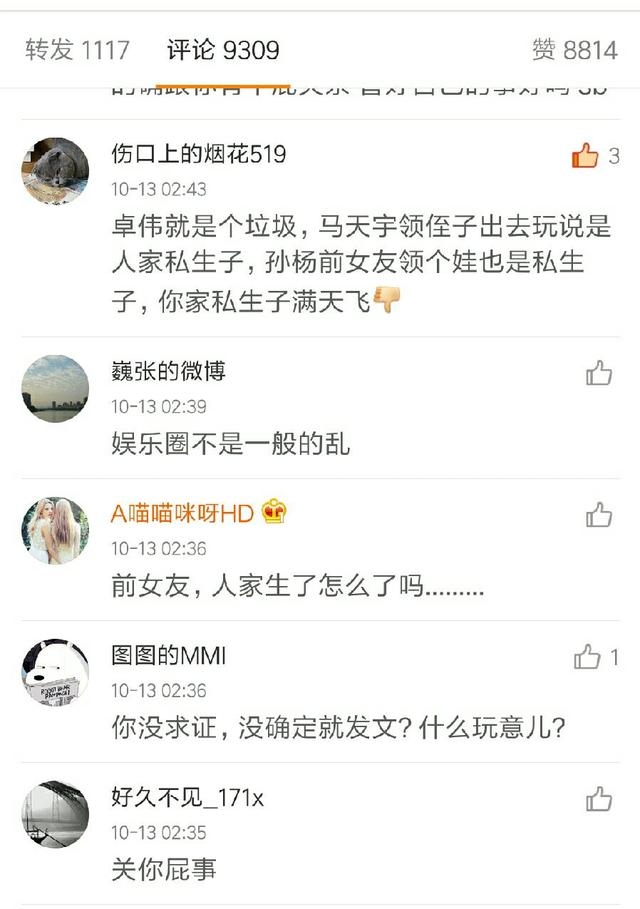
Task: Like the comment by 好久不见_171x
Action: (x=598, y=799)
